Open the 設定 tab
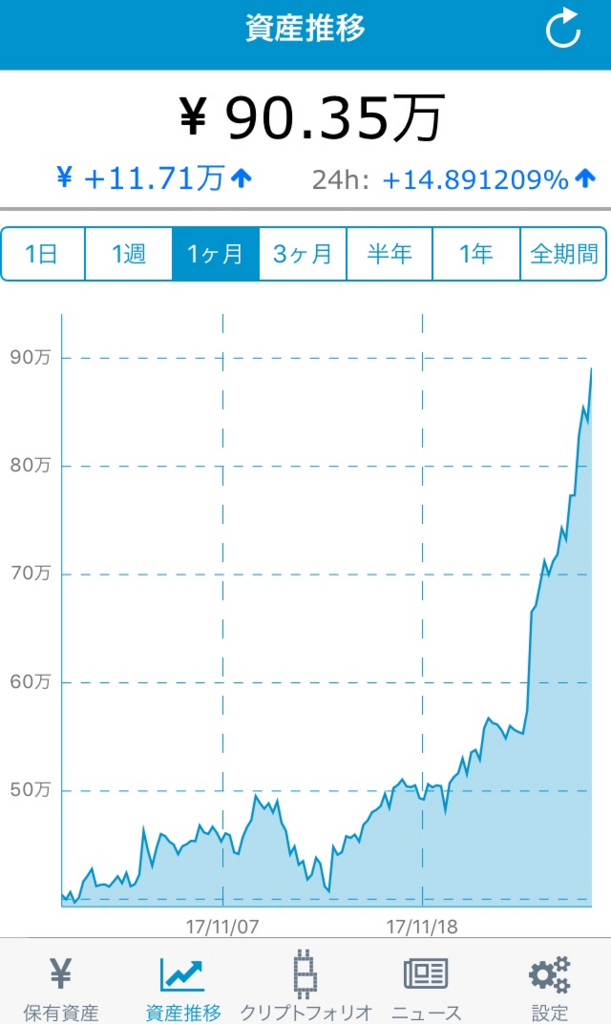 coord(549,986)
